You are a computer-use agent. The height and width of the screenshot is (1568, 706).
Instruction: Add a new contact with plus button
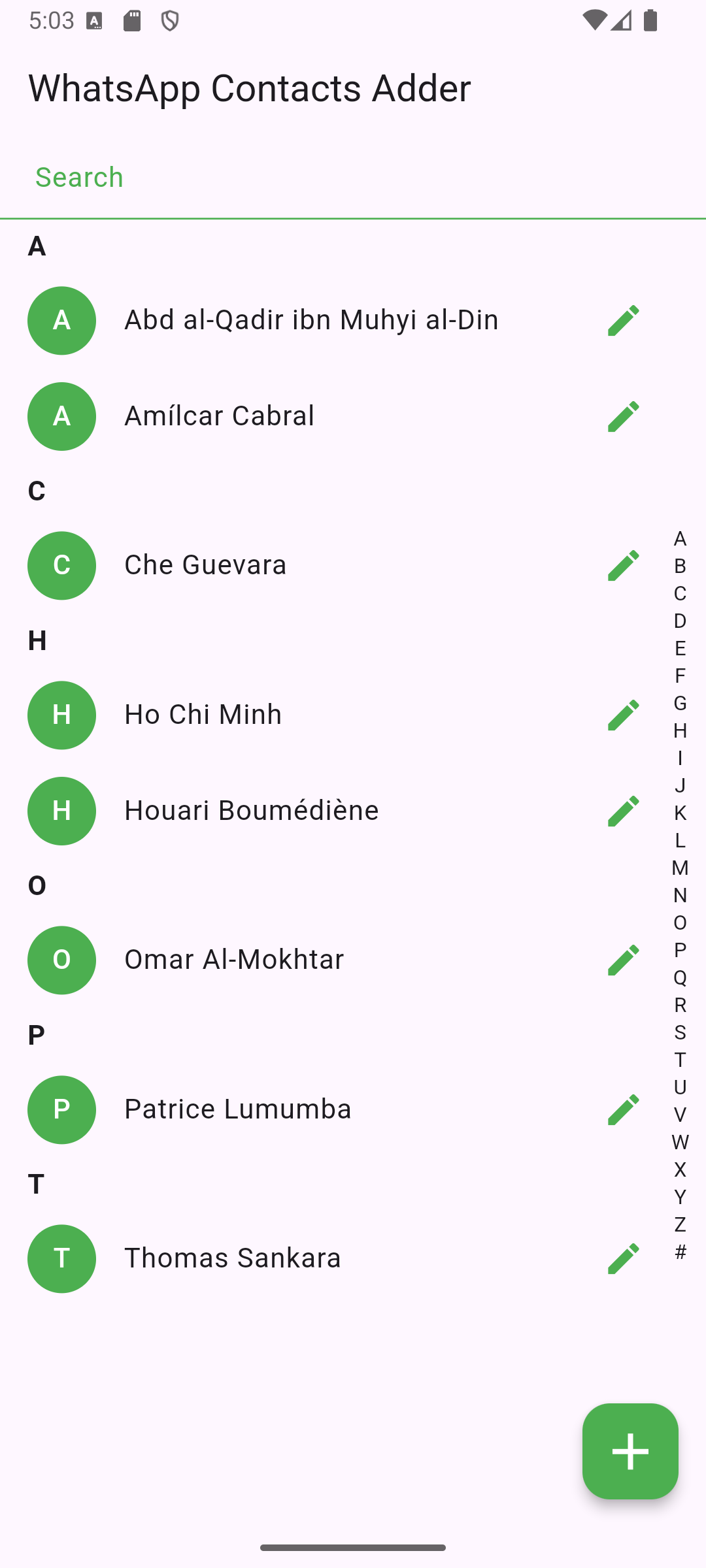630,1451
